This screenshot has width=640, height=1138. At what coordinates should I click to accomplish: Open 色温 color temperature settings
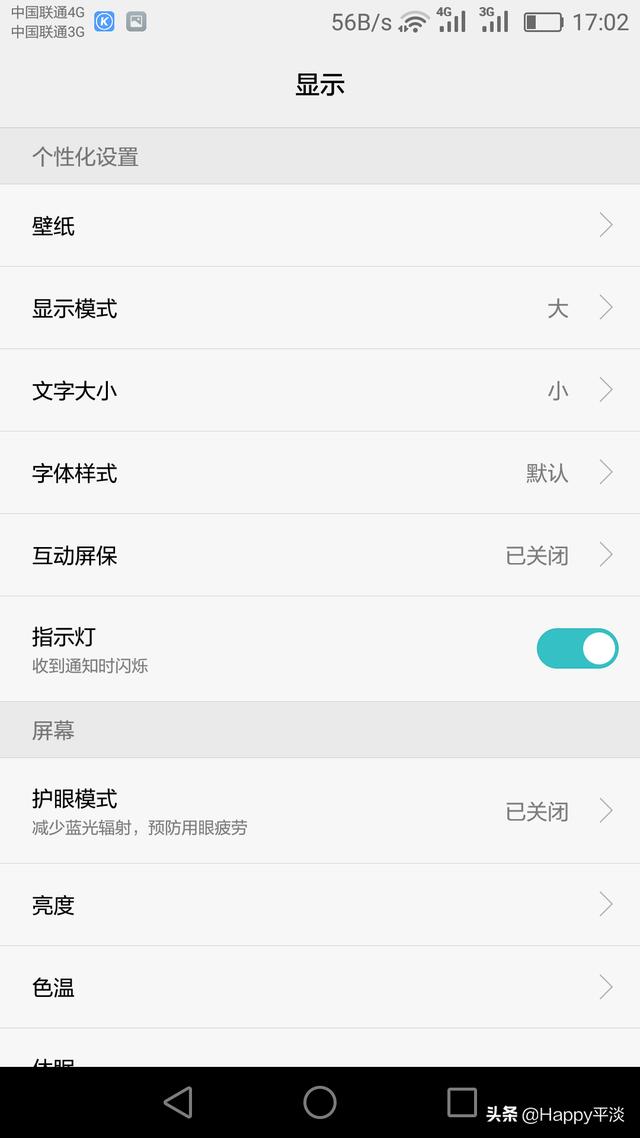(x=320, y=987)
